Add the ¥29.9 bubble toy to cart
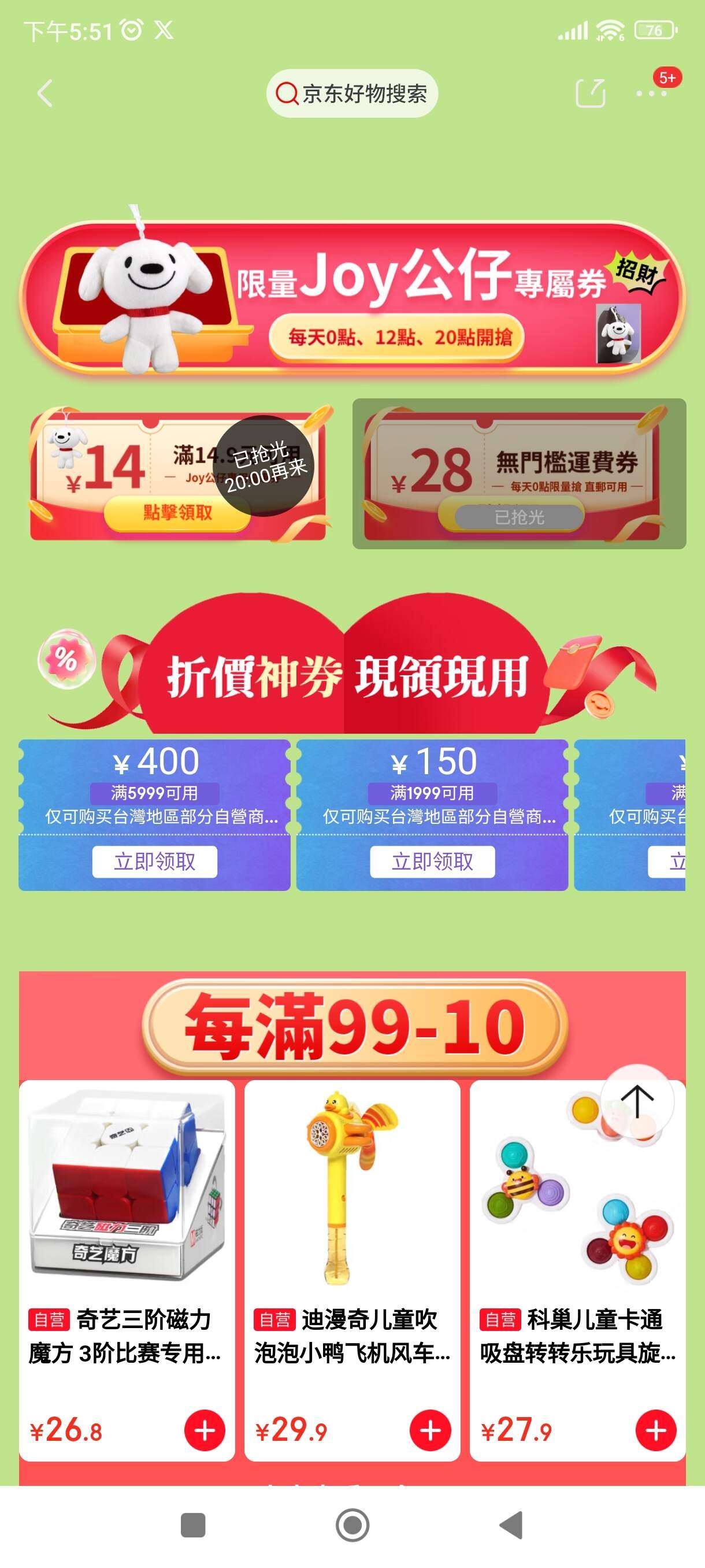The width and height of the screenshot is (705, 1568). (x=431, y=1430)
